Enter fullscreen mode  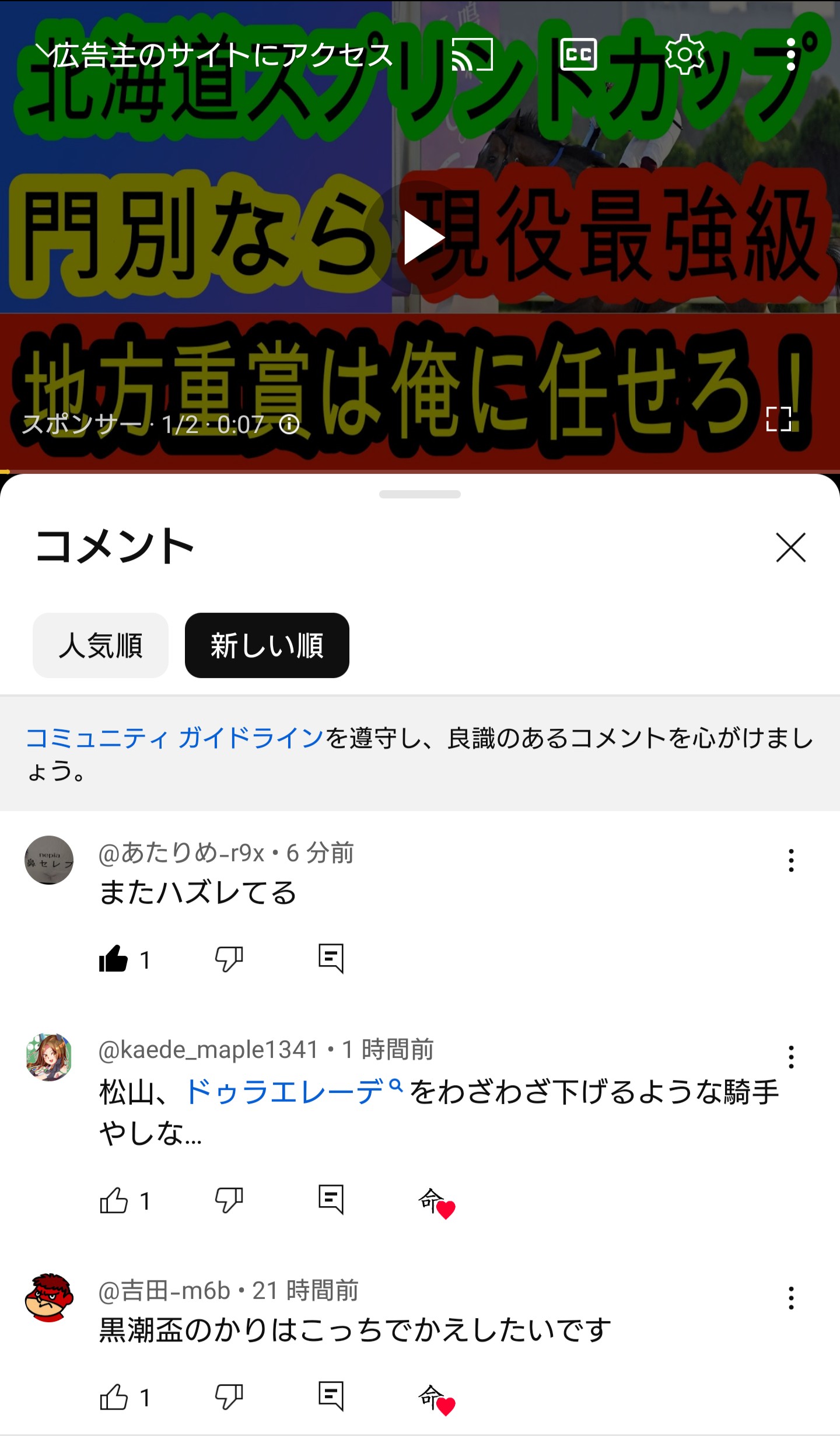coord(779,419)
